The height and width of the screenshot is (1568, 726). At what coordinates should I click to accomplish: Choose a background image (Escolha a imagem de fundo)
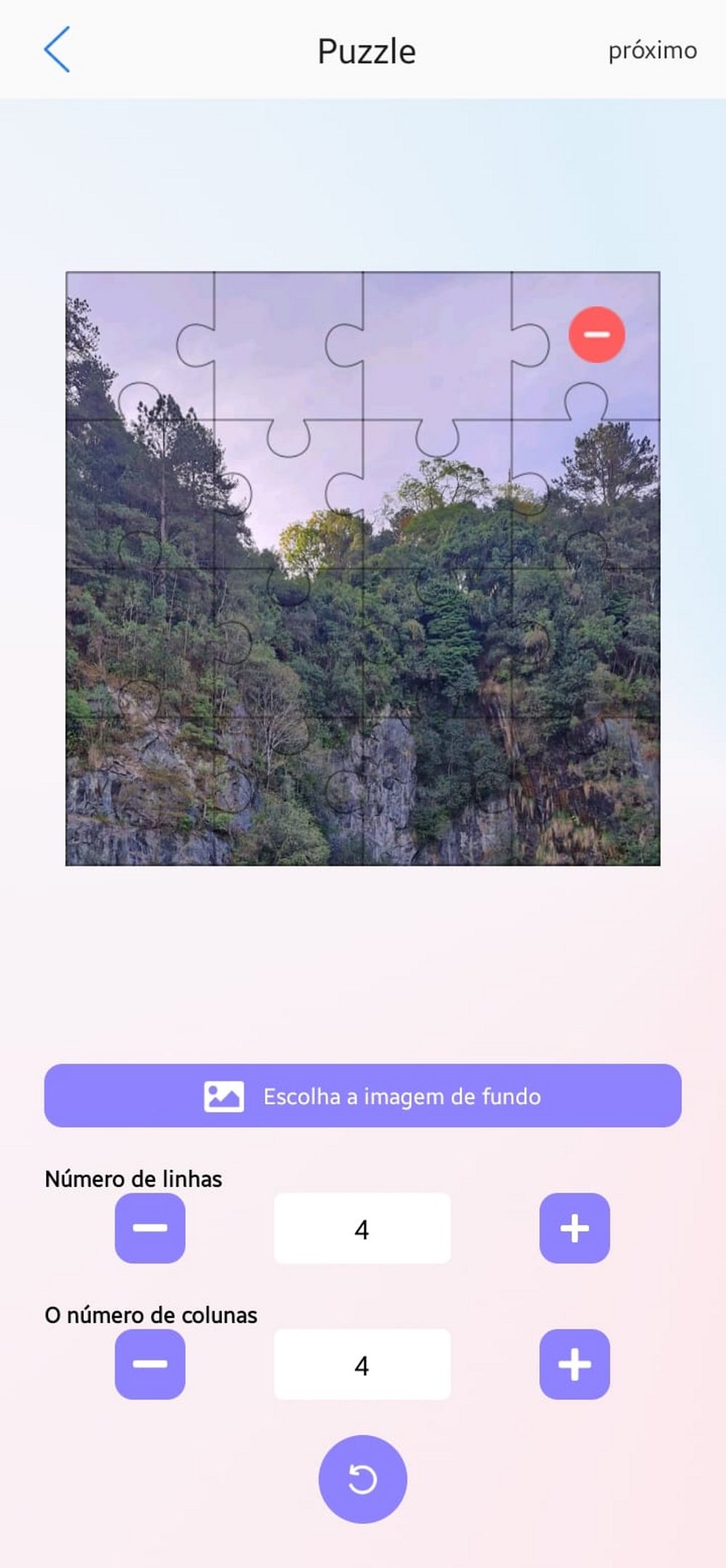(363, 1095)
